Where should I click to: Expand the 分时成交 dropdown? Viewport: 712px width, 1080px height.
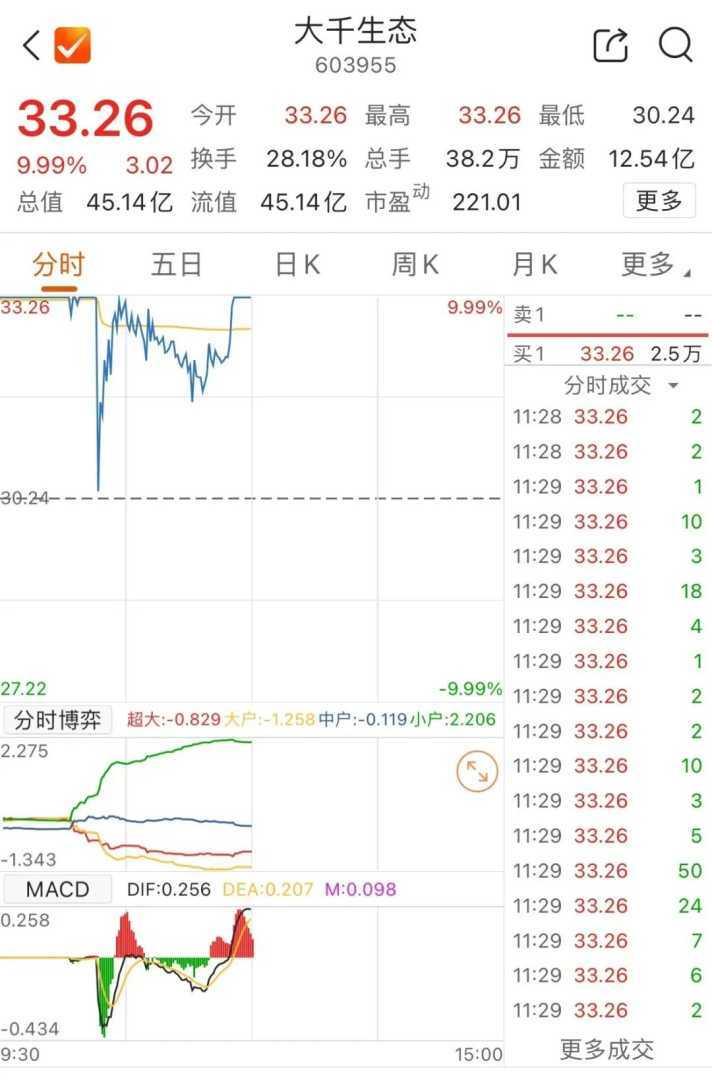point(621,385)
